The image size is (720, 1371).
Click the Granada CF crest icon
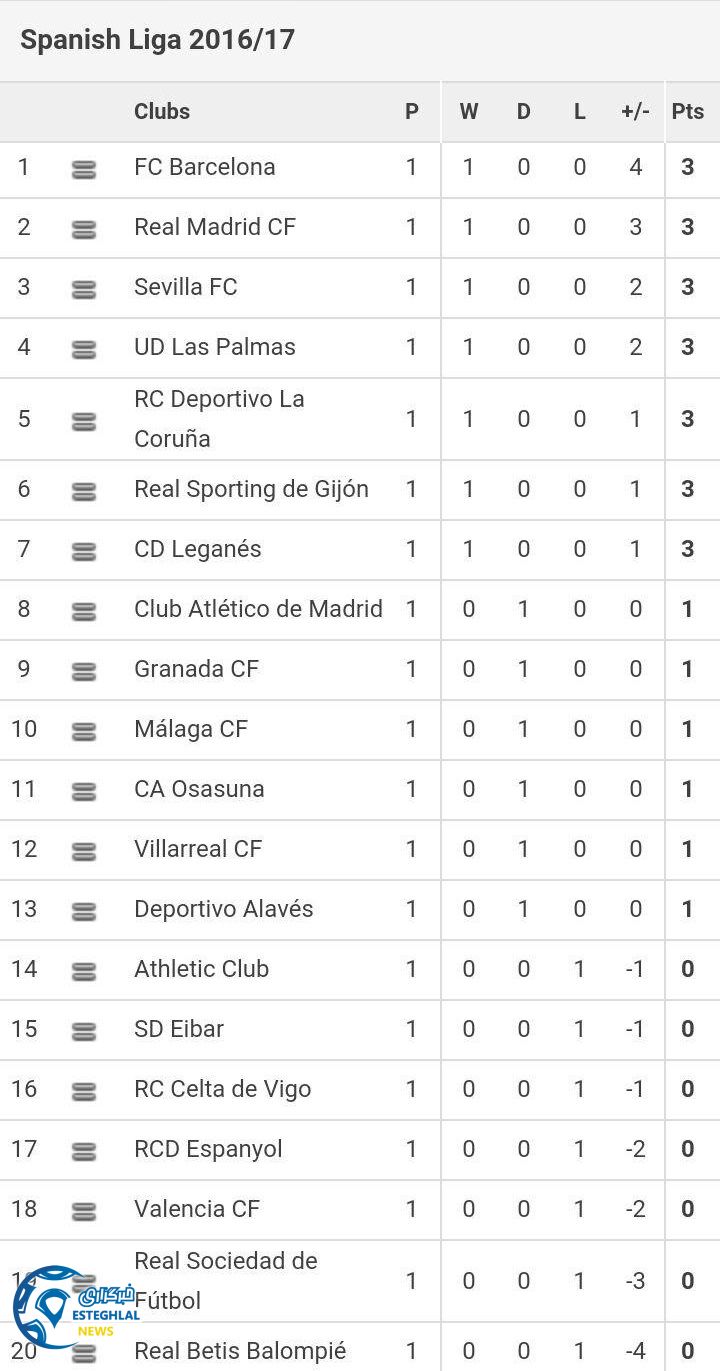click(85, 669)
